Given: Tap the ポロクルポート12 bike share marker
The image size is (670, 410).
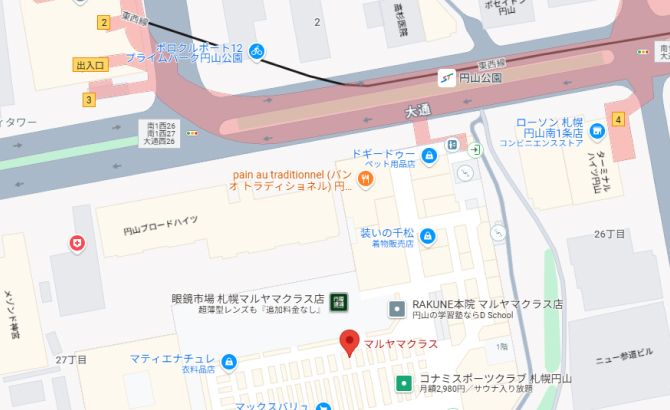Looking at the screenshot, I should tap(257, 51).
